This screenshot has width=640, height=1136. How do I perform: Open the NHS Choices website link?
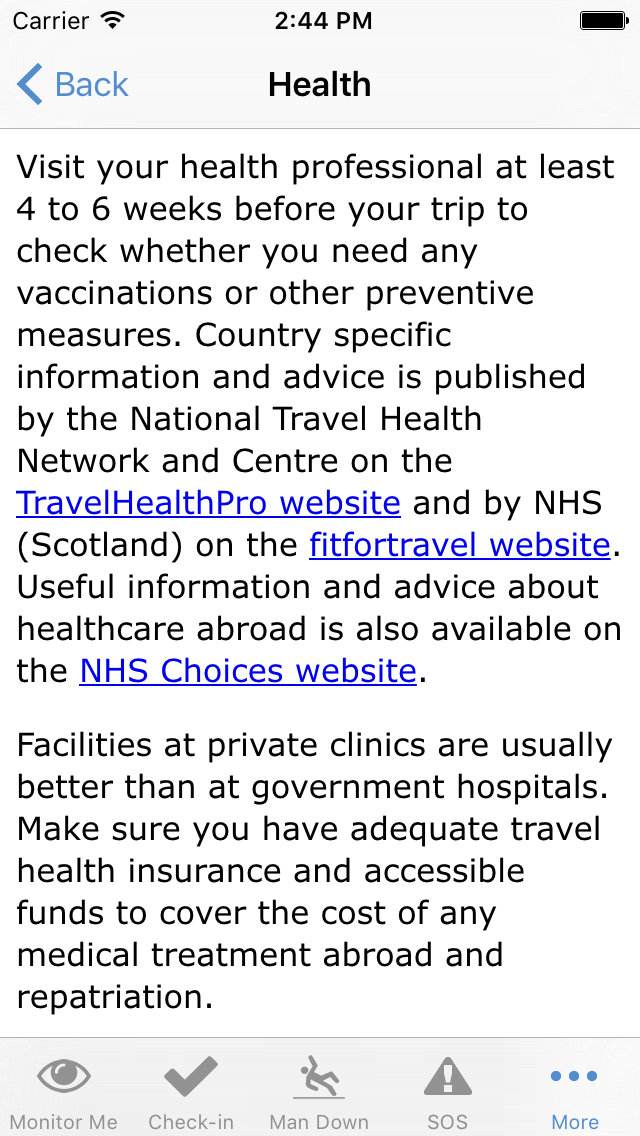click(248, 671)
